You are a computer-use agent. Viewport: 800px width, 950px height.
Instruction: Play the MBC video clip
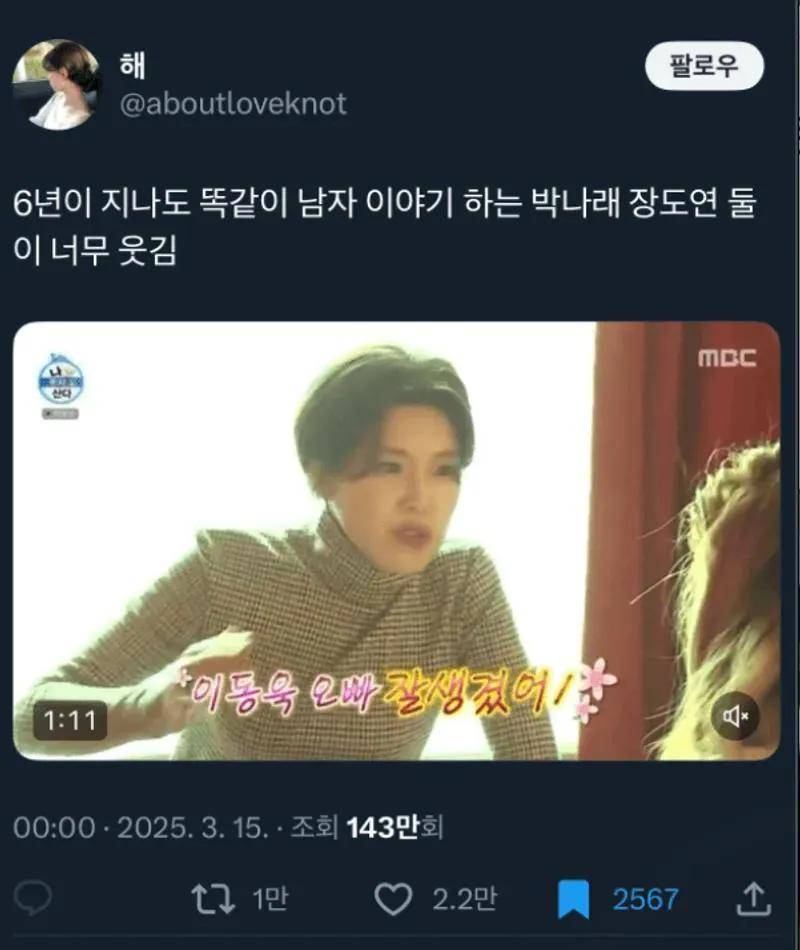[x=396, y=540]
